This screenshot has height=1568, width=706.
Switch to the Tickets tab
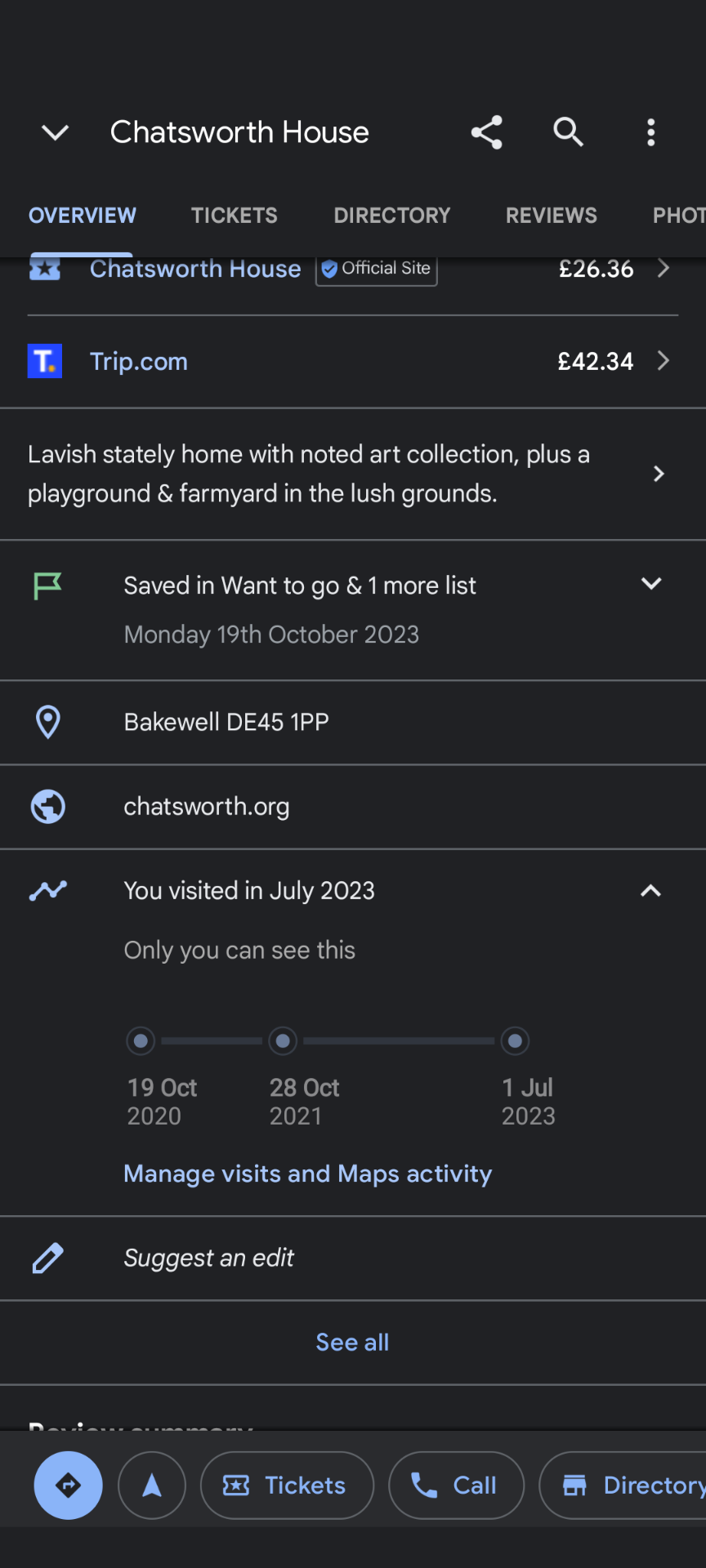click(x=234, y=216)
